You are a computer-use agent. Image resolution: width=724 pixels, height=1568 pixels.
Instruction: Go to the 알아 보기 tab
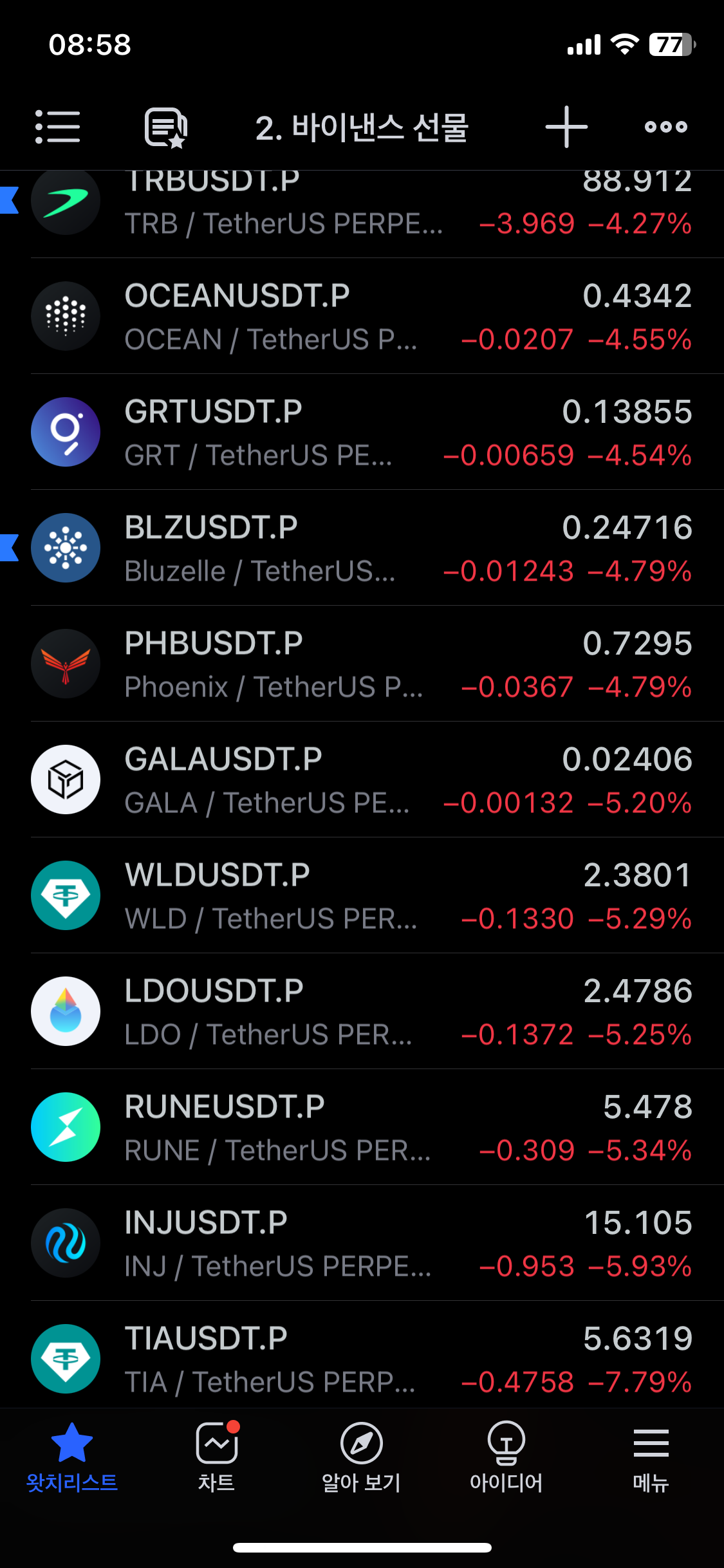tap(362, 1457)
